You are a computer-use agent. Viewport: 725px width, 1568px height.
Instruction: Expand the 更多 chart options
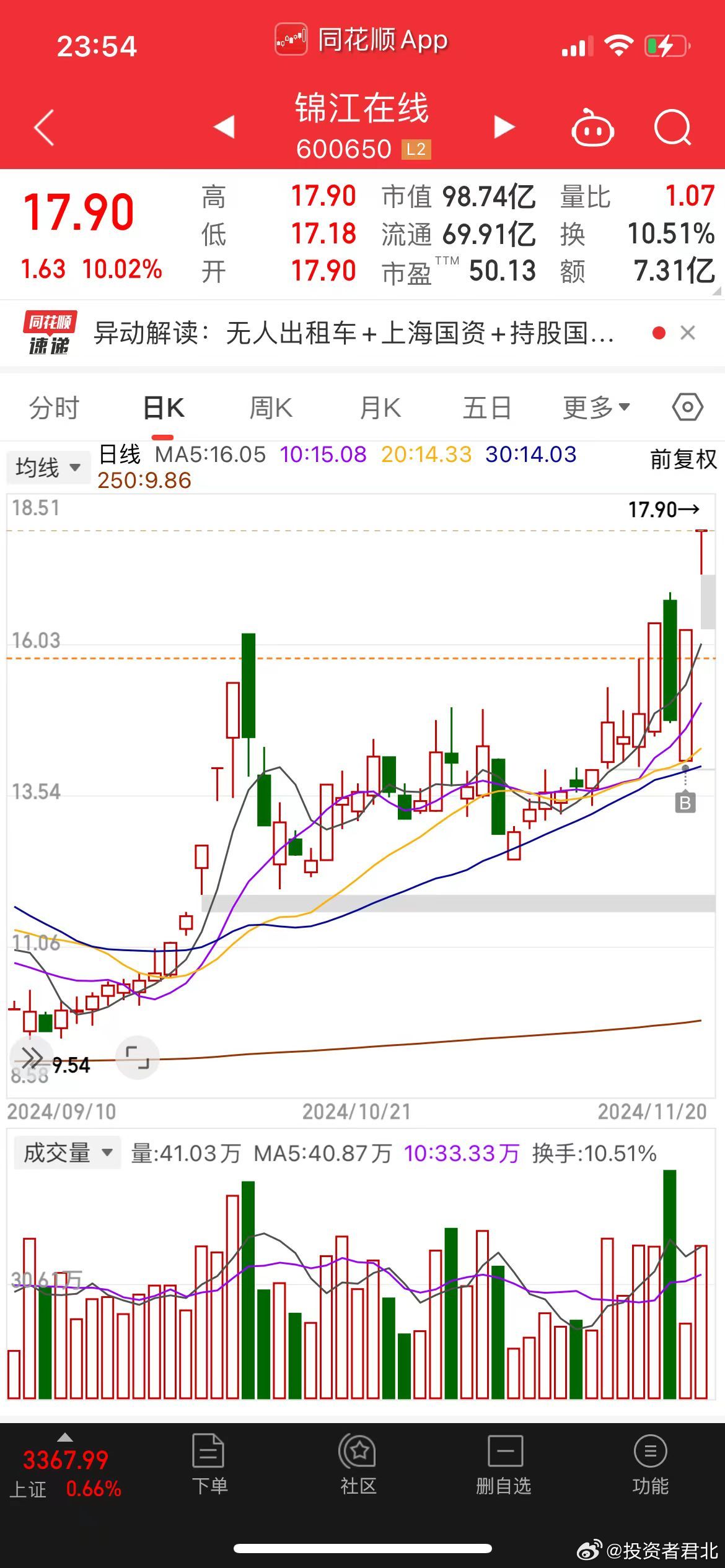pyautogui.click(x=596, y=408)
